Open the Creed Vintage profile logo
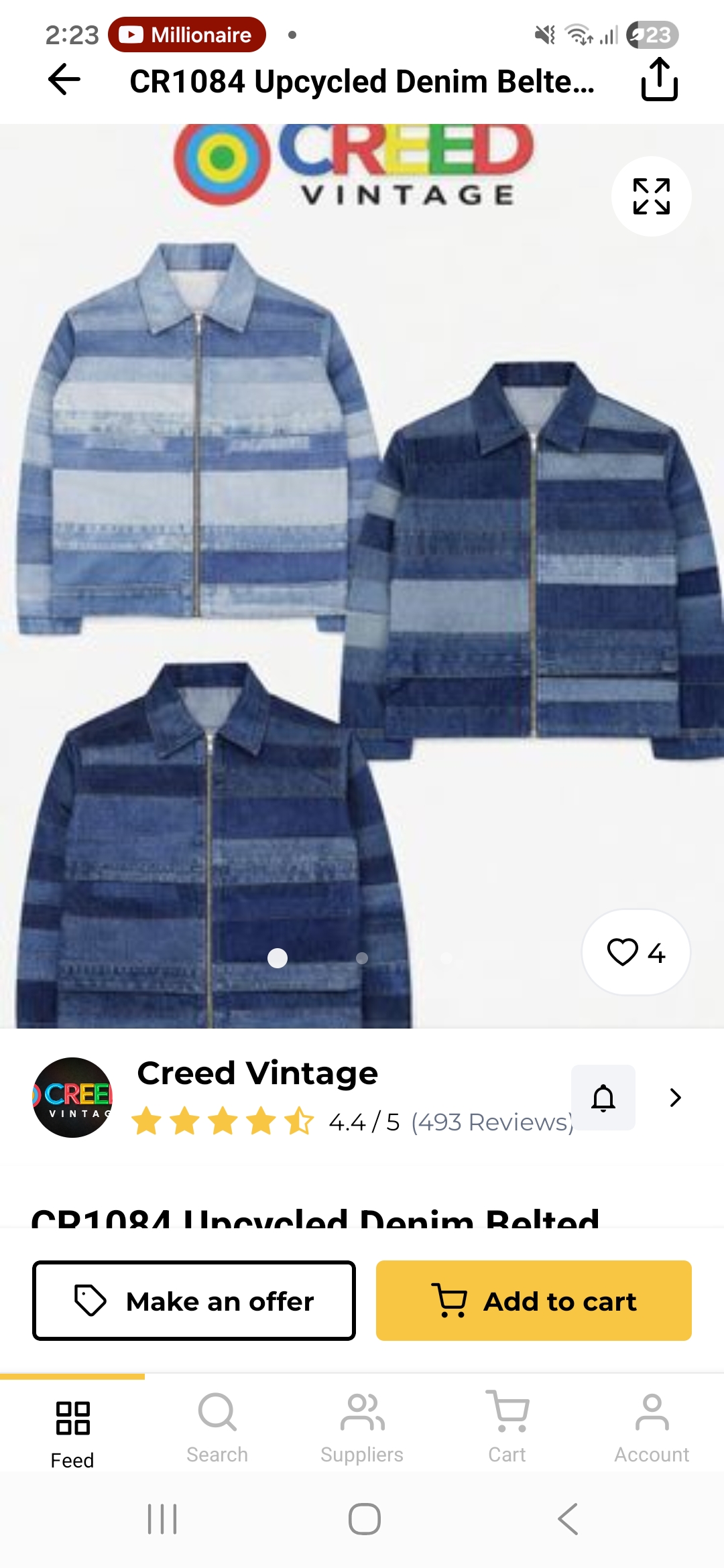 coord(72,1098)
